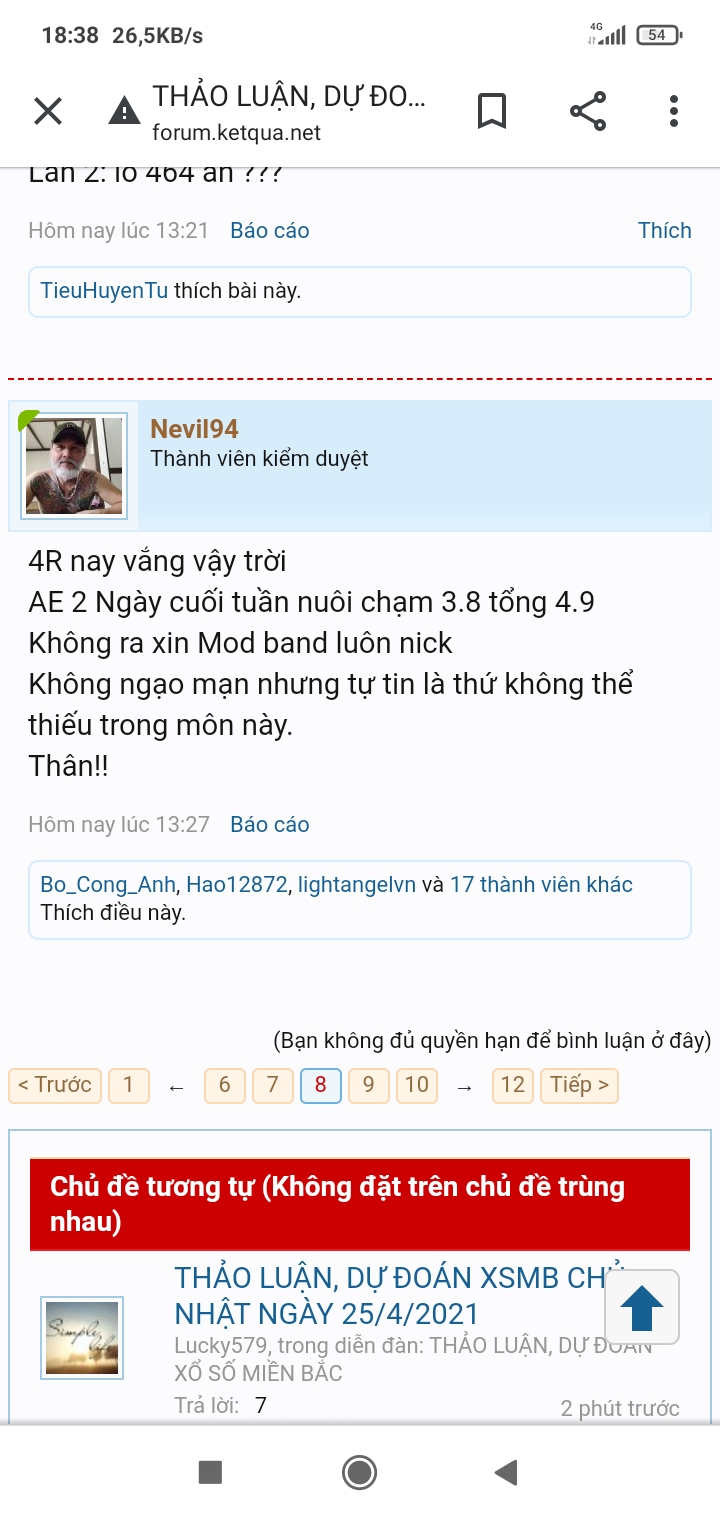The width and height of the screenshot is (720, 1520).
Task: Open Bo_Cong_Anh's profile
Action: 107,884
